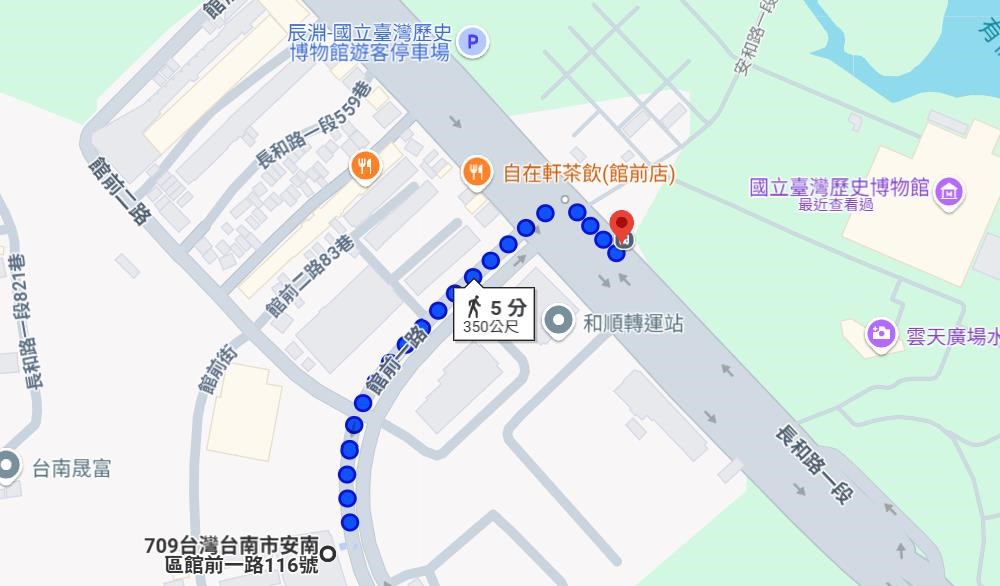Tap the red destination pin

623,225
